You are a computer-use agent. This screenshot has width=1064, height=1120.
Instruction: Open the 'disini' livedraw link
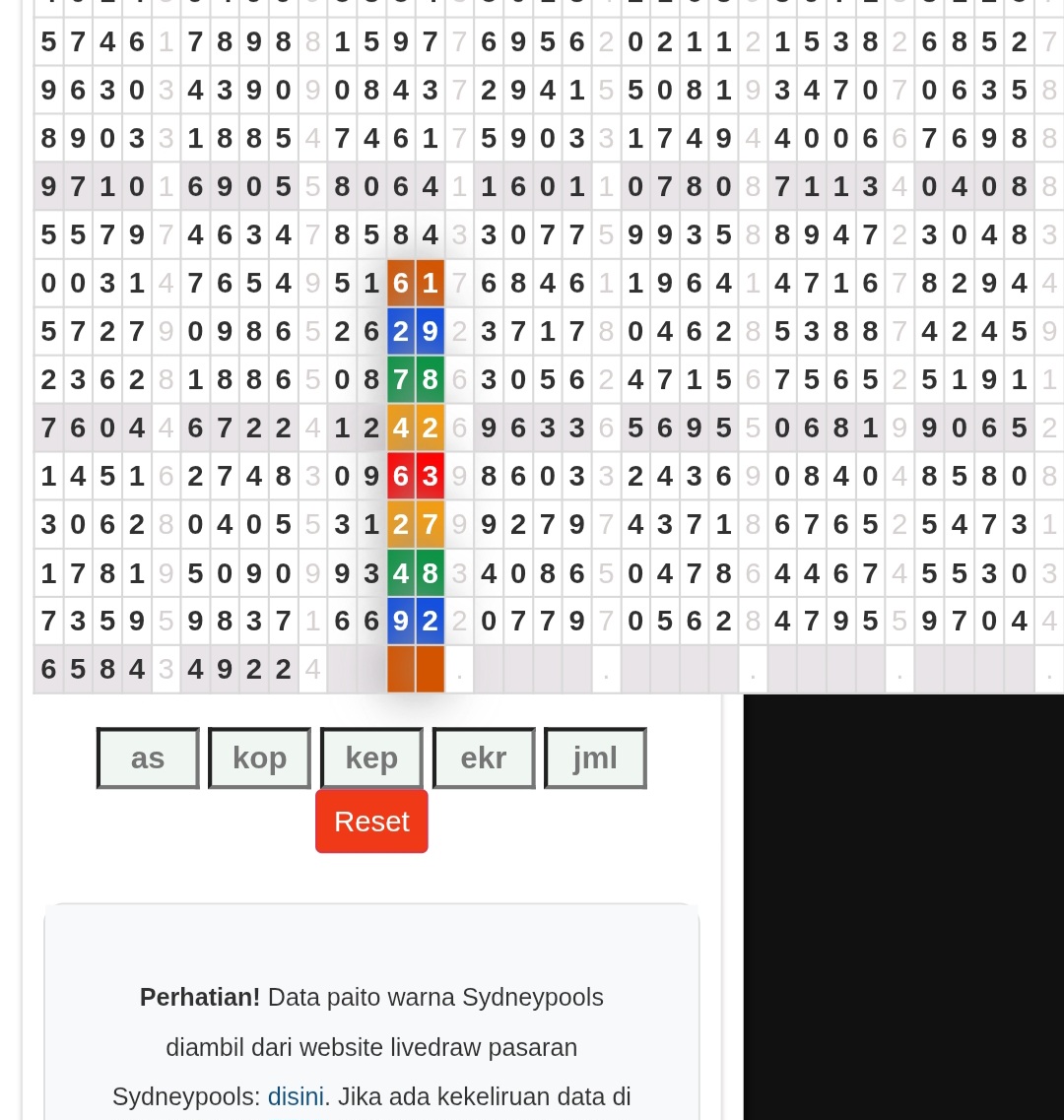click(x=296, y=1096)
